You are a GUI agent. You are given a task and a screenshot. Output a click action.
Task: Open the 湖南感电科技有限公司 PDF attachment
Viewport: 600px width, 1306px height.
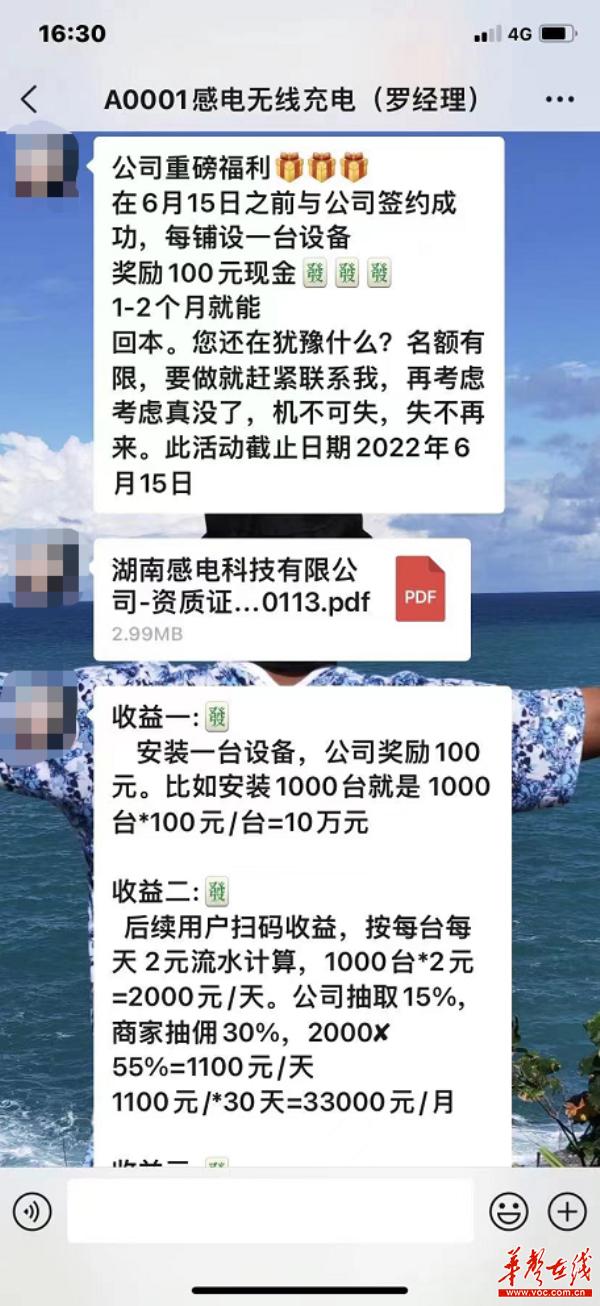282,597
